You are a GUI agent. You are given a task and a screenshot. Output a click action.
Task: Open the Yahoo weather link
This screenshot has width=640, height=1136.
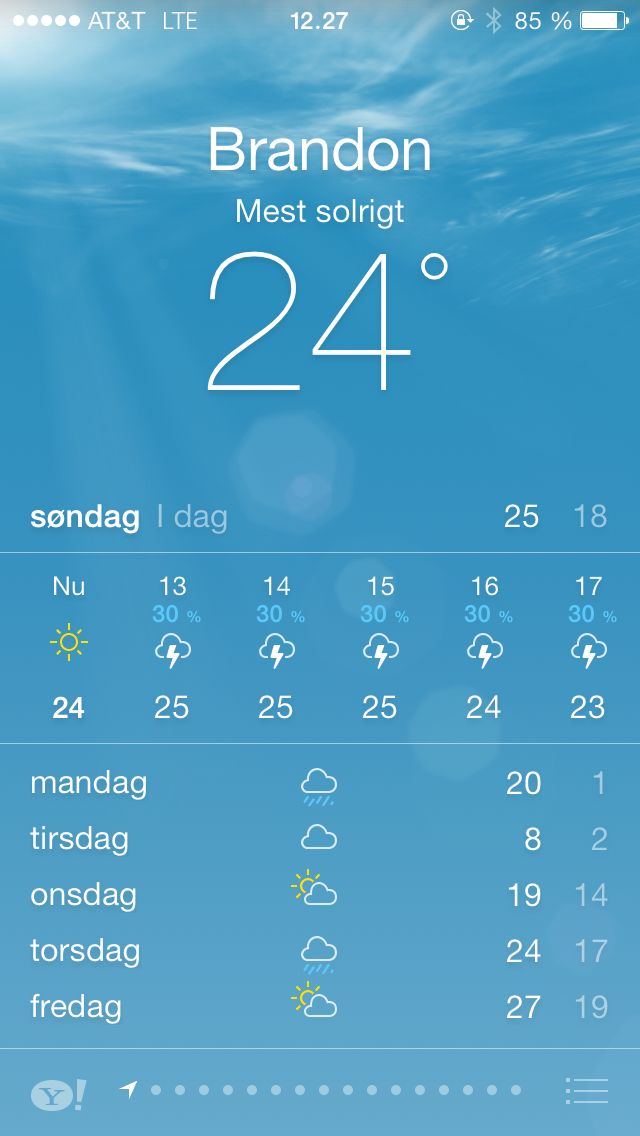point(58,1094)
